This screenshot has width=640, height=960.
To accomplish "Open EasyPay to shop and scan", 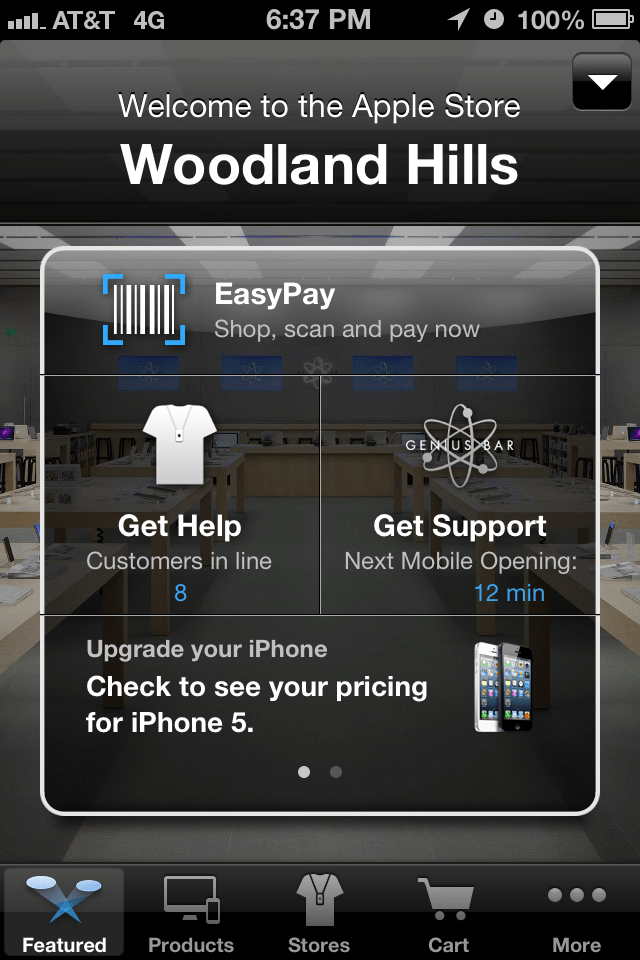I will (320, 311).
